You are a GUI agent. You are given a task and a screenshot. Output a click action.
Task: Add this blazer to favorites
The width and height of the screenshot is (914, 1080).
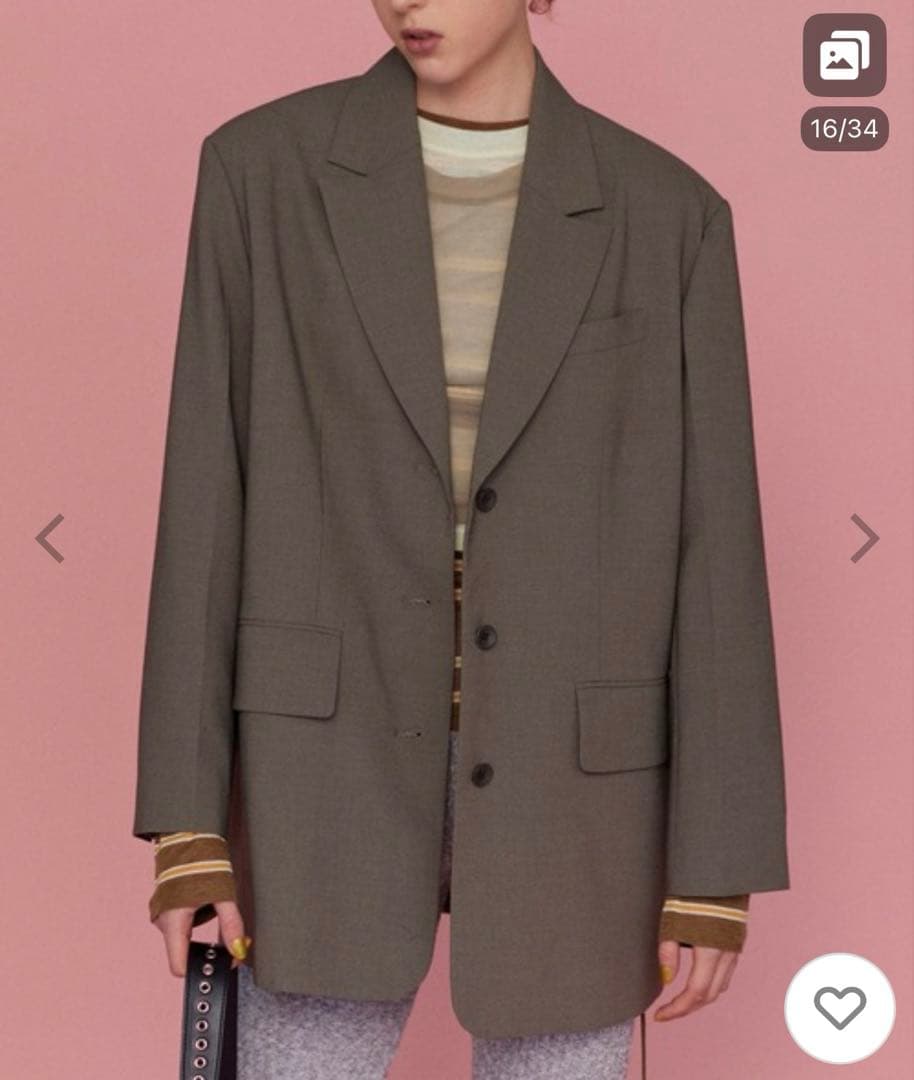click(x=839, y=1008)
